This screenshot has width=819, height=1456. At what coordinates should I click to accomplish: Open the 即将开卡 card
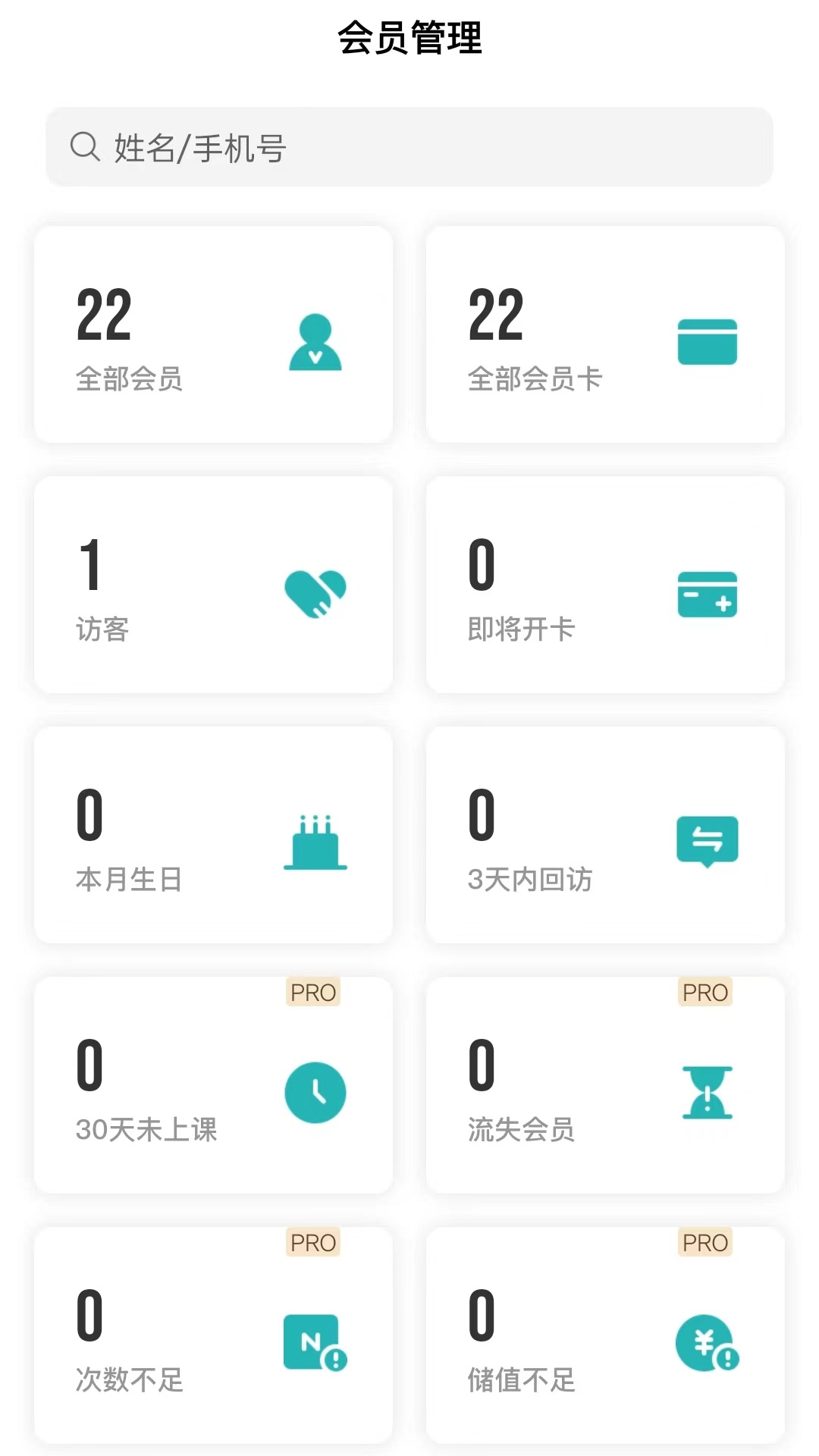point(604,585)
